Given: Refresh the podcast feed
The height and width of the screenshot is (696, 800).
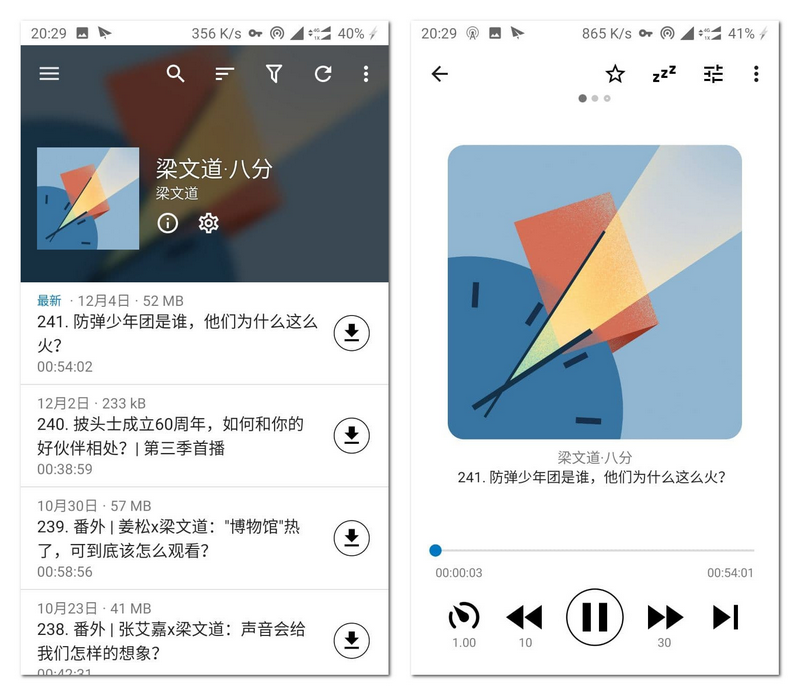Looking at the screenshot, I should (322, 74).
